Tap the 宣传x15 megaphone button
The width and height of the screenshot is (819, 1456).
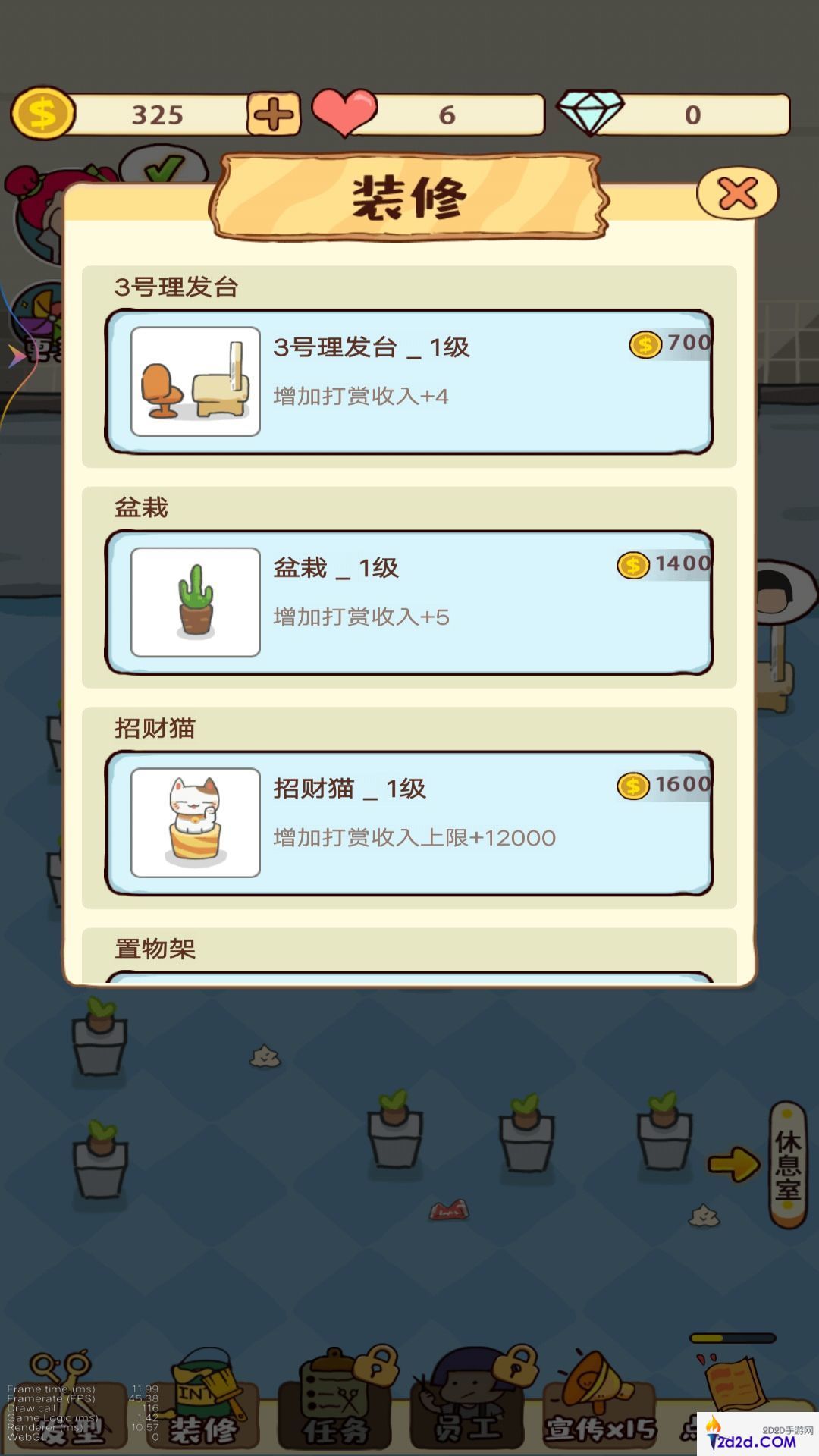(x=601, y=1407)
